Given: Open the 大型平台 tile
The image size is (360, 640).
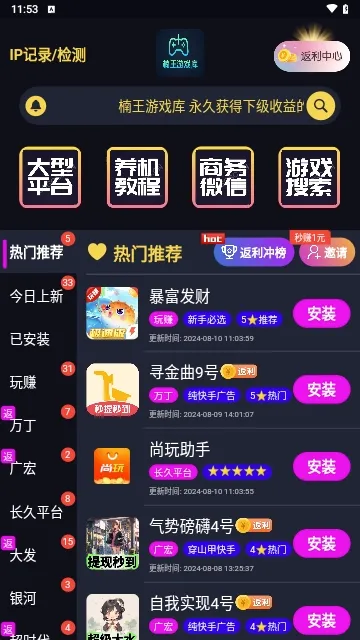Looking at the screenshot, I should pos(50,178).
